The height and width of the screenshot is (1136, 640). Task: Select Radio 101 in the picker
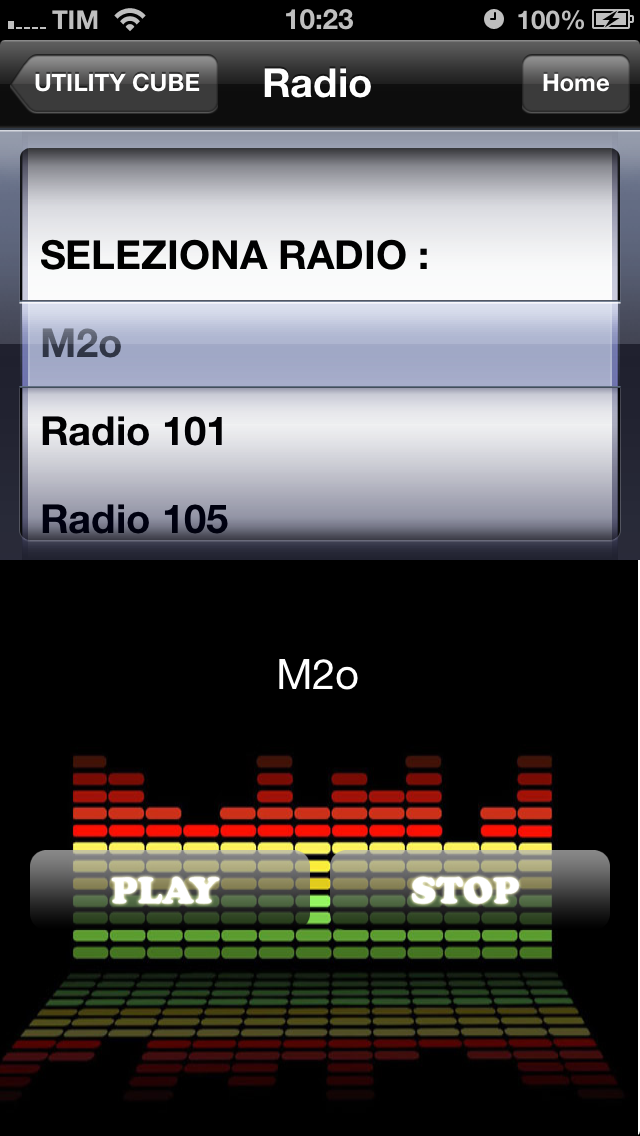coord(133,432)
